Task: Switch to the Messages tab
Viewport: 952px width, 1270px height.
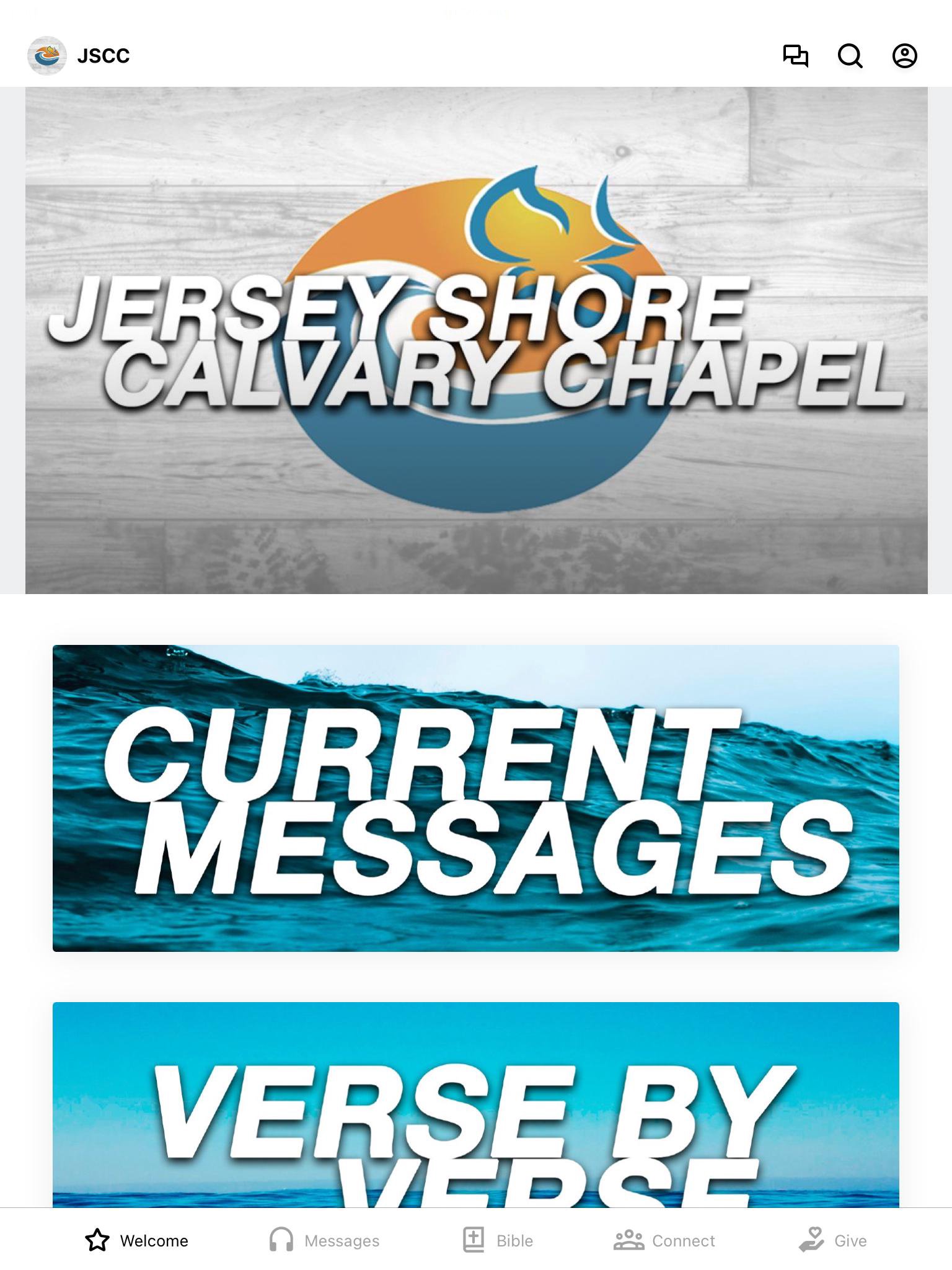Action: point(324,1240)
